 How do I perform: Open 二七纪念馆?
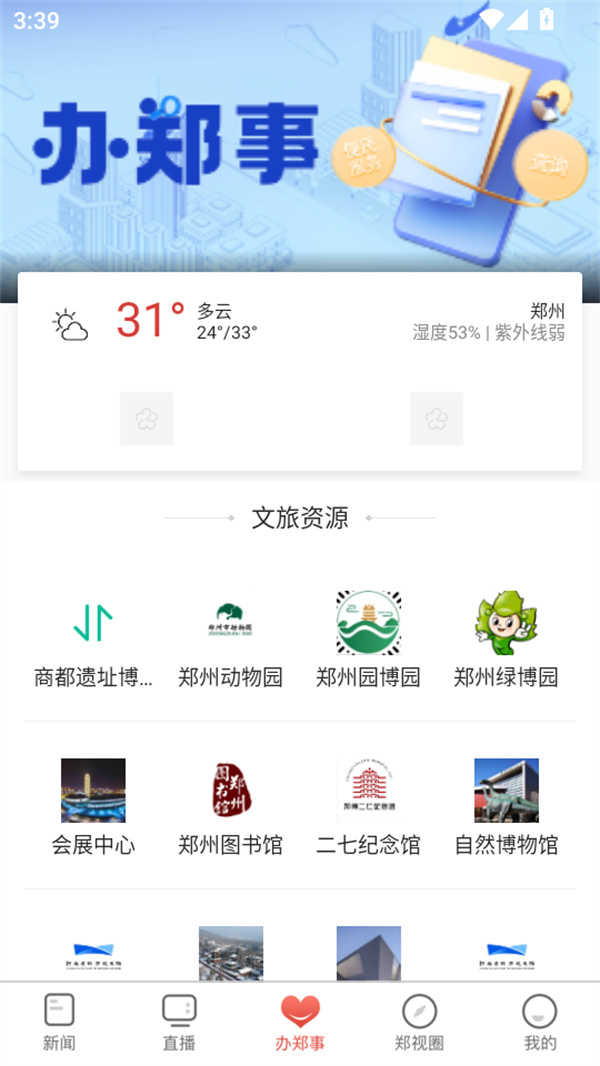tap(368, 807)
